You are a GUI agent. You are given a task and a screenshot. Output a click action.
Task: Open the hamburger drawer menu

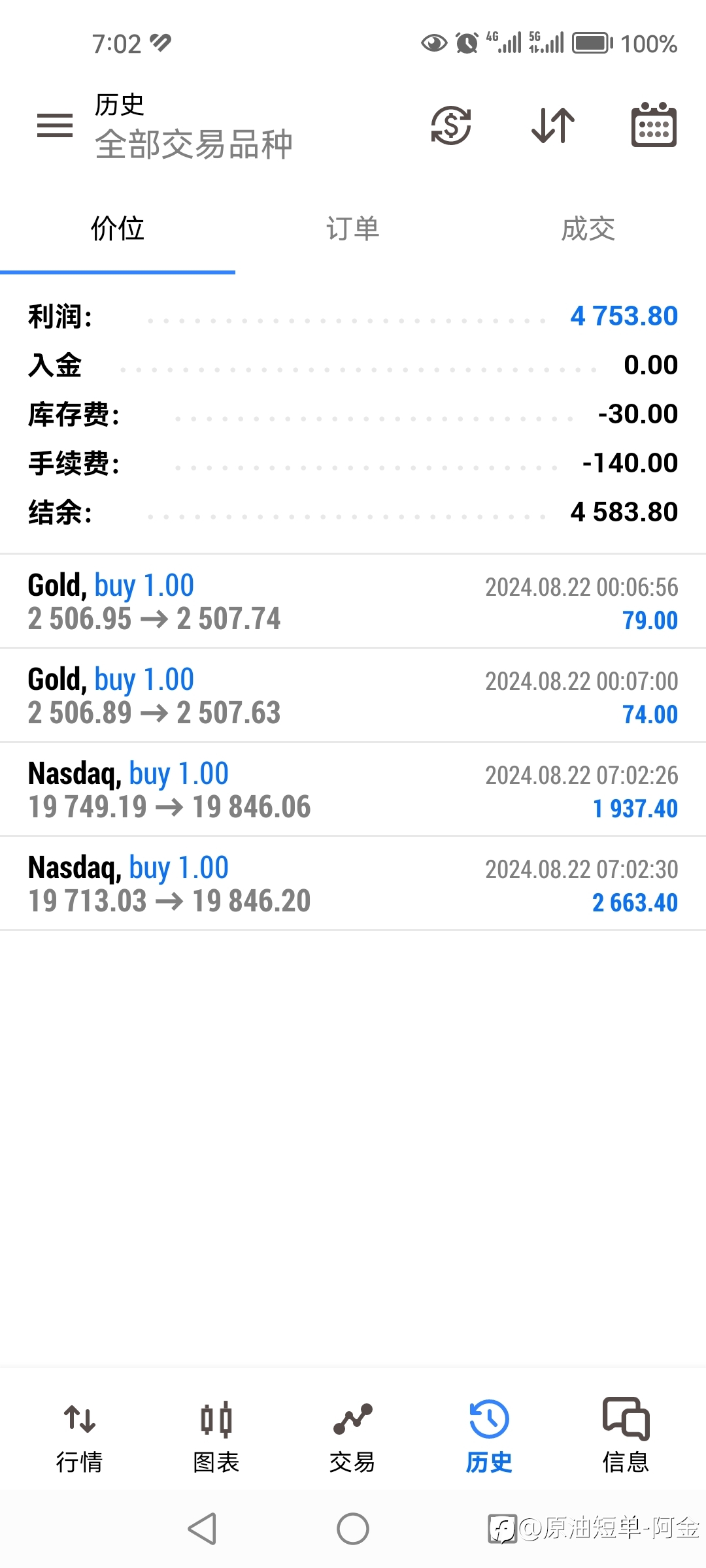point(55,125)
